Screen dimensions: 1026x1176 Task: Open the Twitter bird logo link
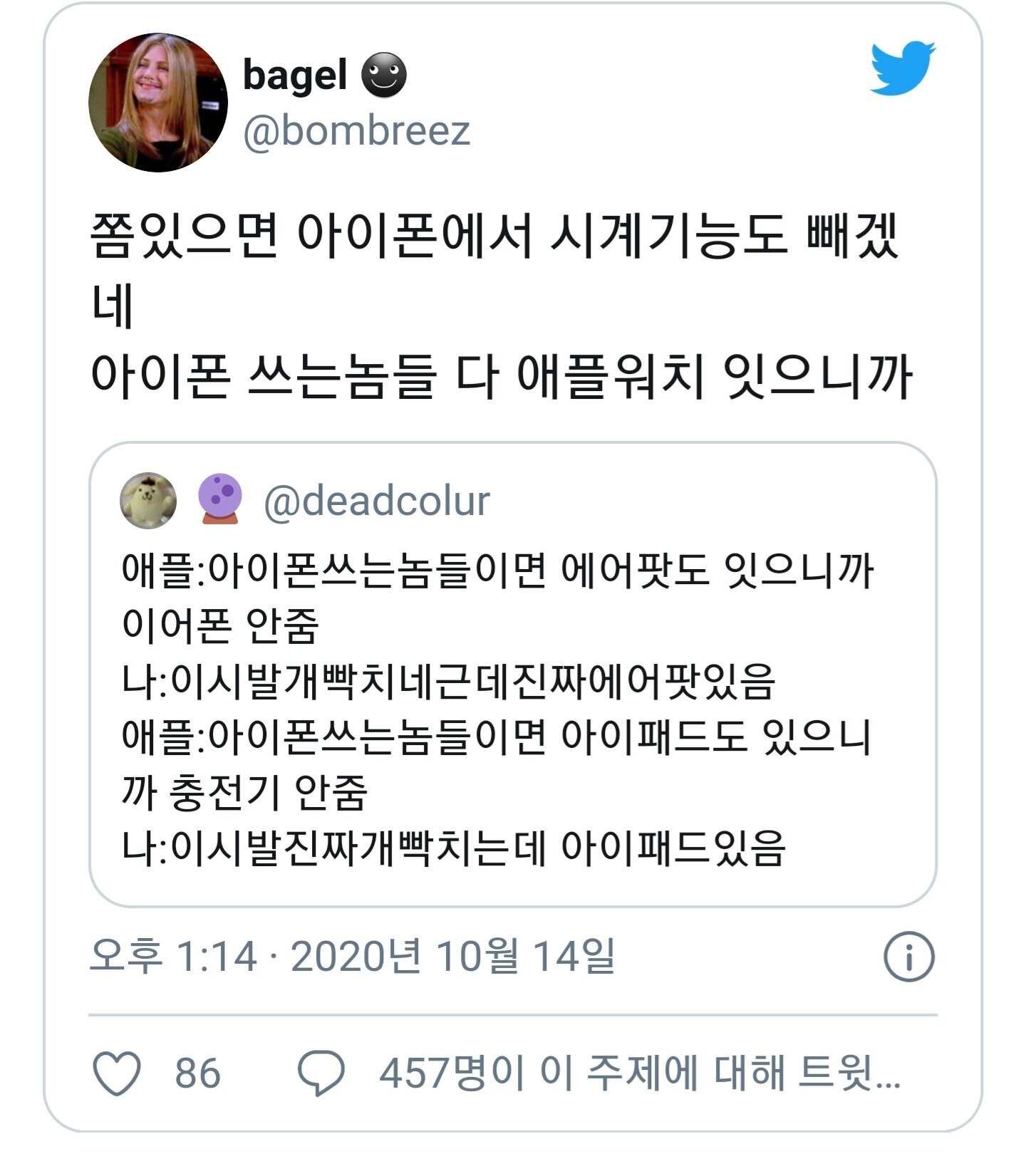coord(902,68)
